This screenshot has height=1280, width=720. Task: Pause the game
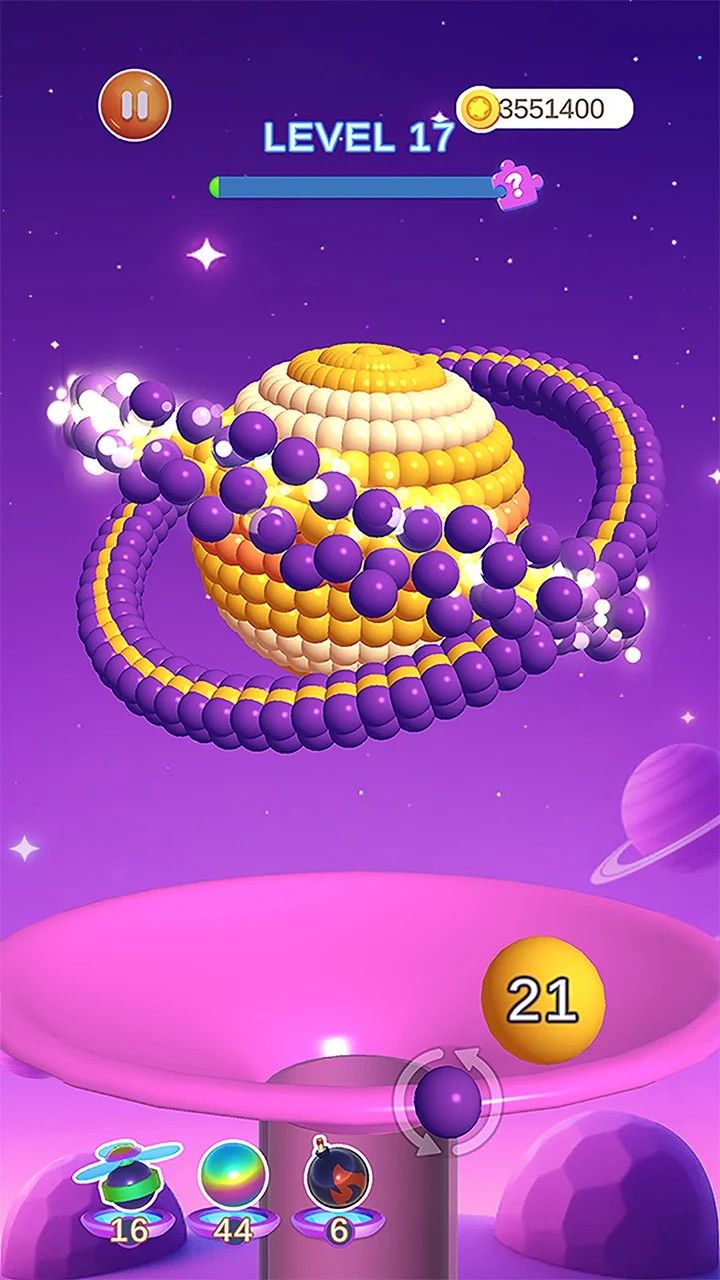(x=135, y=104)
